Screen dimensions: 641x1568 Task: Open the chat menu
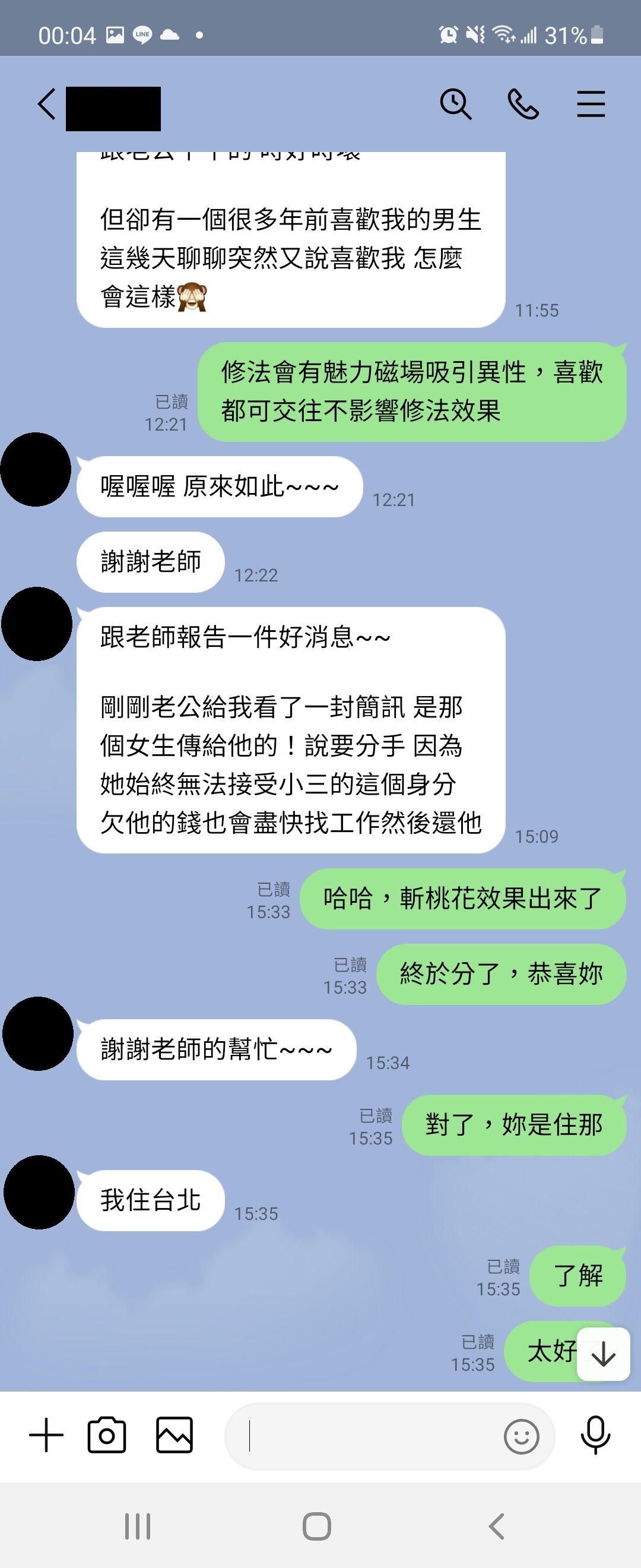coord(591,104)
